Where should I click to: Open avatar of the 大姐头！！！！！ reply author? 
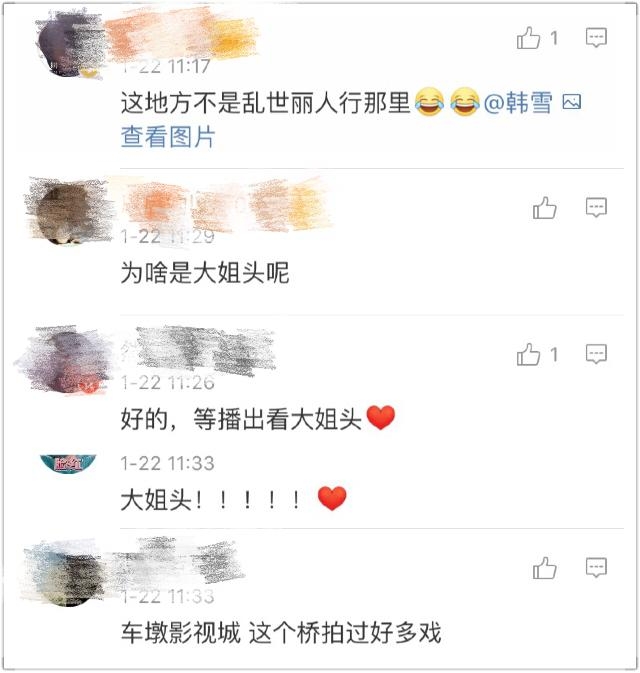[x=69, y=464]
